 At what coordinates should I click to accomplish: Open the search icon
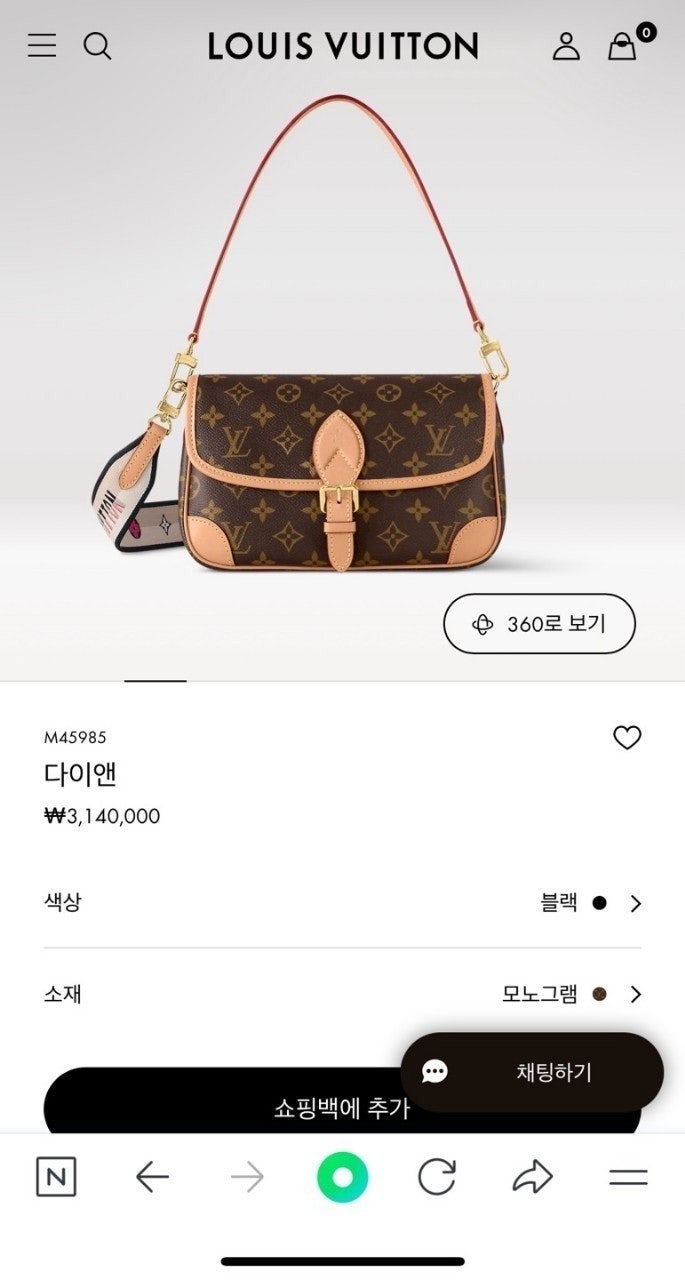pos(97,45)
